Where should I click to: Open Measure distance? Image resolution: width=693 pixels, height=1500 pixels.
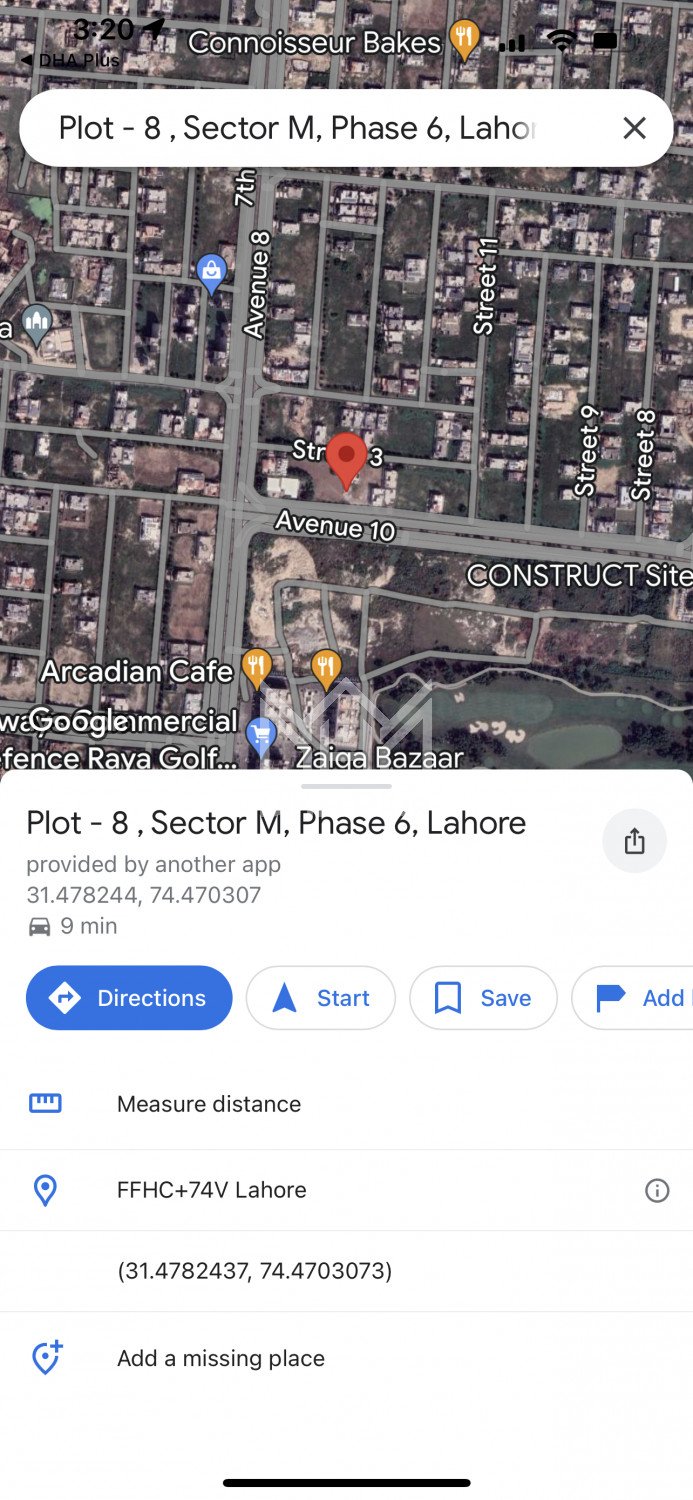tap(209, 1104)
